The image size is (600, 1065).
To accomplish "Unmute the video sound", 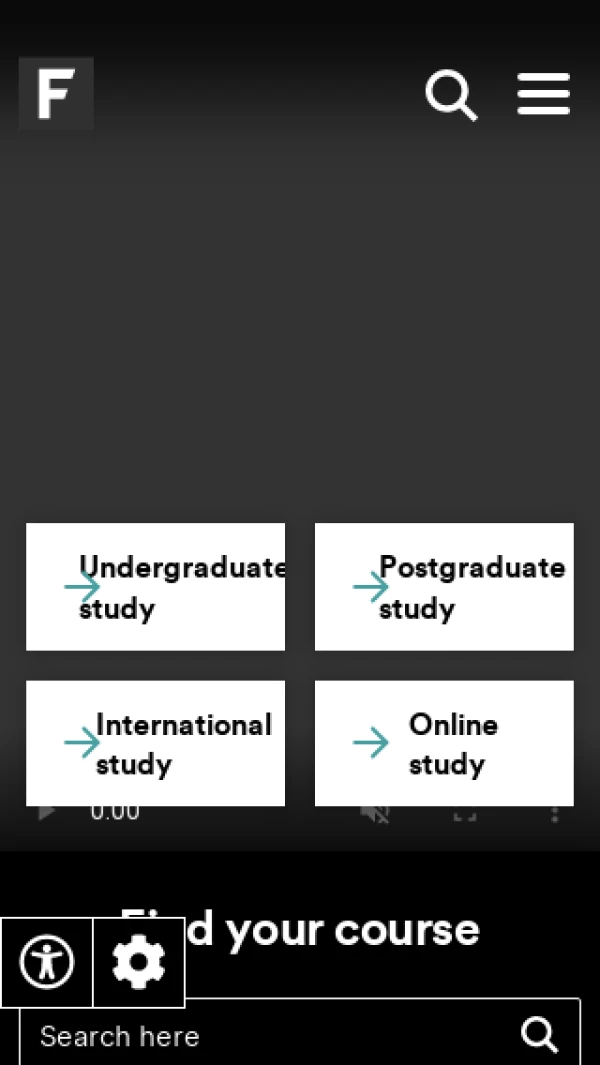I will (x=375, y=814).
